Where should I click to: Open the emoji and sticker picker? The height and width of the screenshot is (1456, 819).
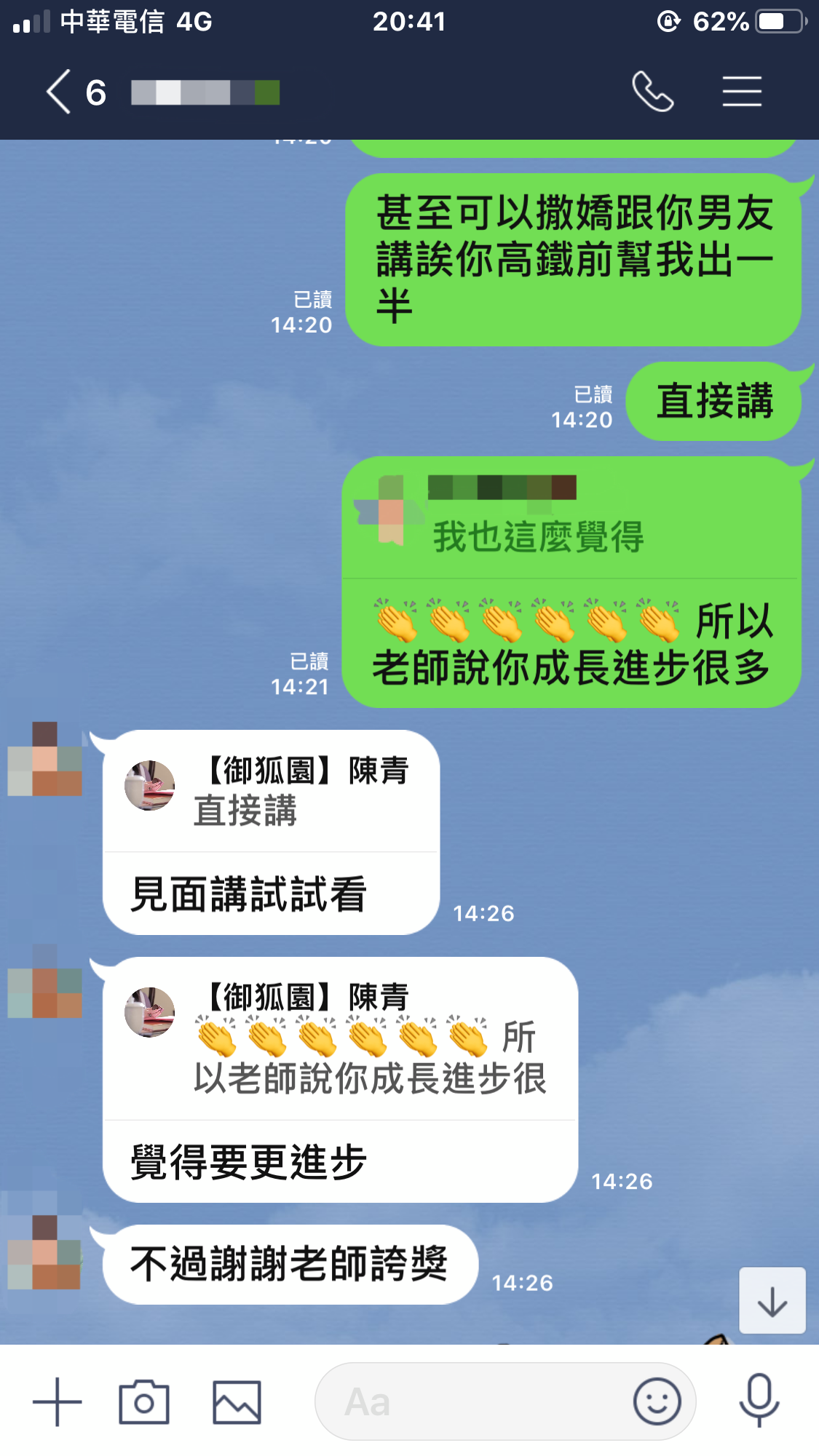[x=657, y=1401]
